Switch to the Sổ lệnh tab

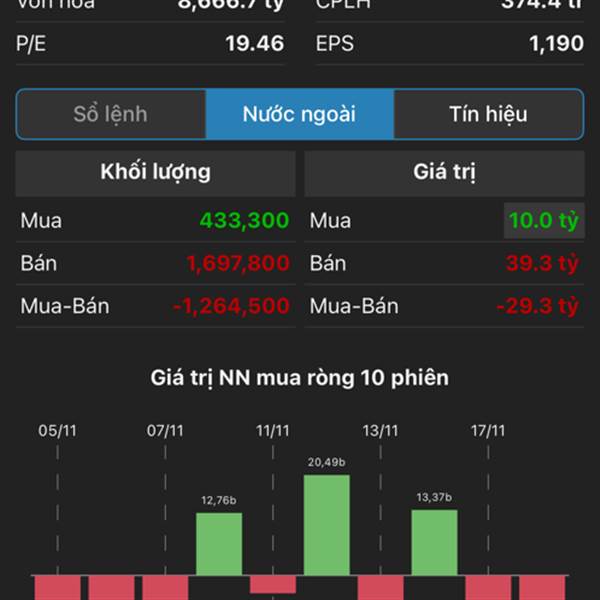(x=111, y=114)
